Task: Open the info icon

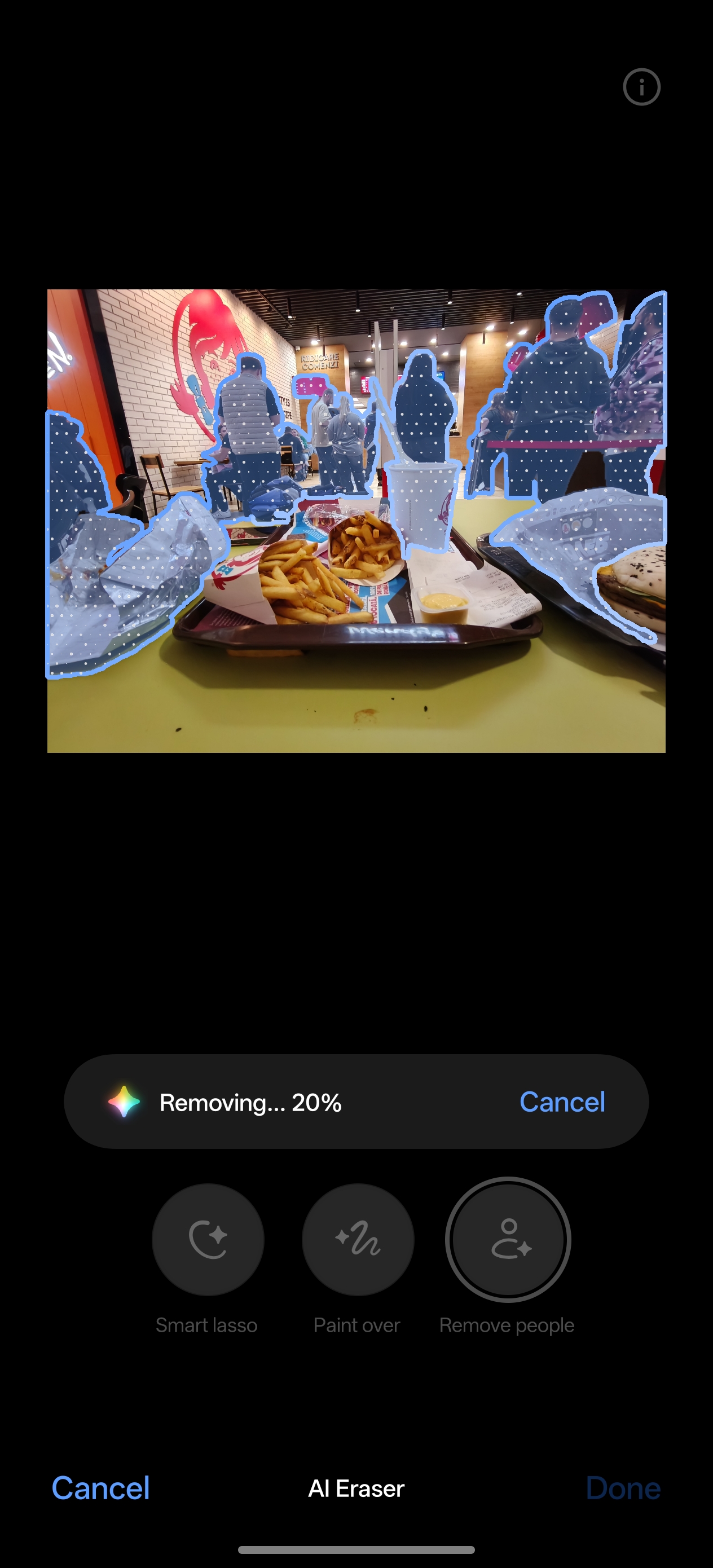Action: pyautogui.click(x=641, y=87)
